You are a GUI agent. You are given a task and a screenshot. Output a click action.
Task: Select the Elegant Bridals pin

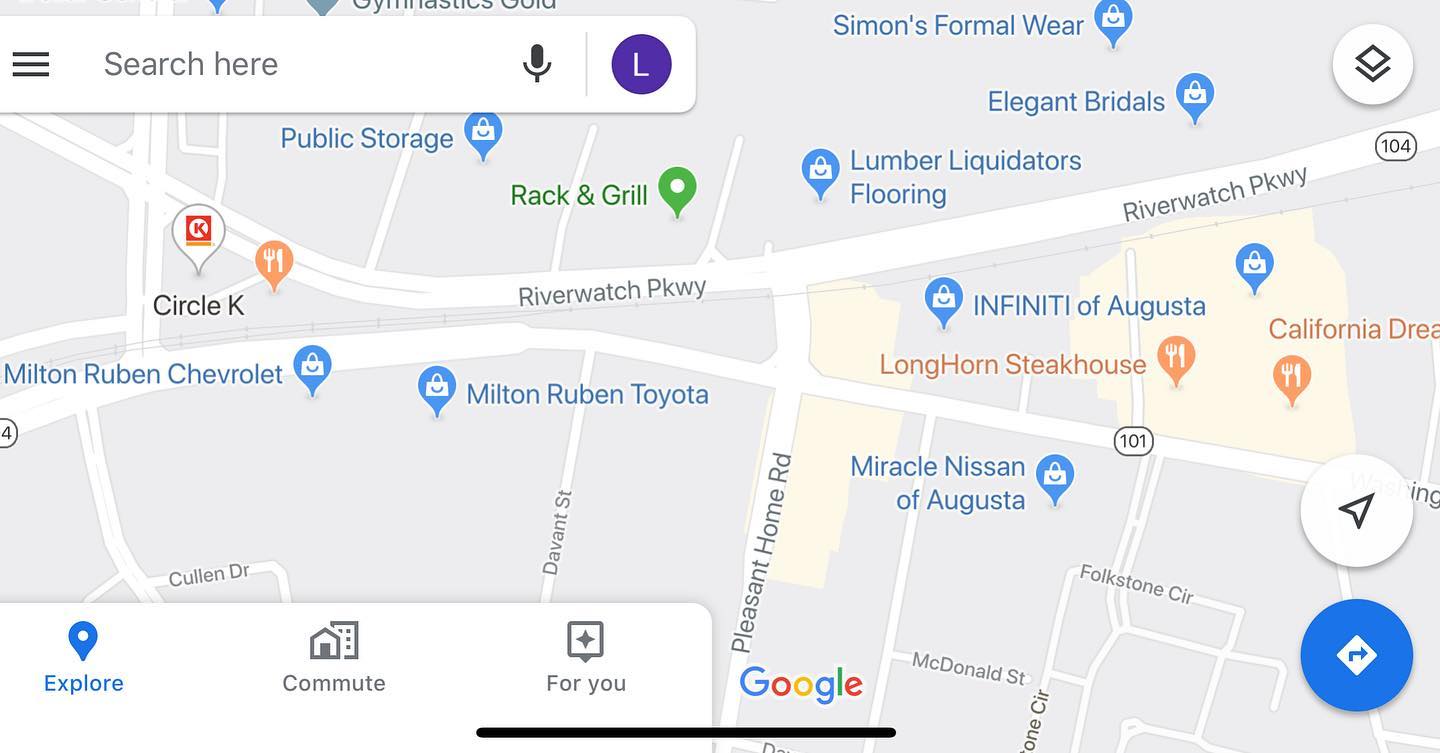pyautogui.click(x=1194, y=95)
